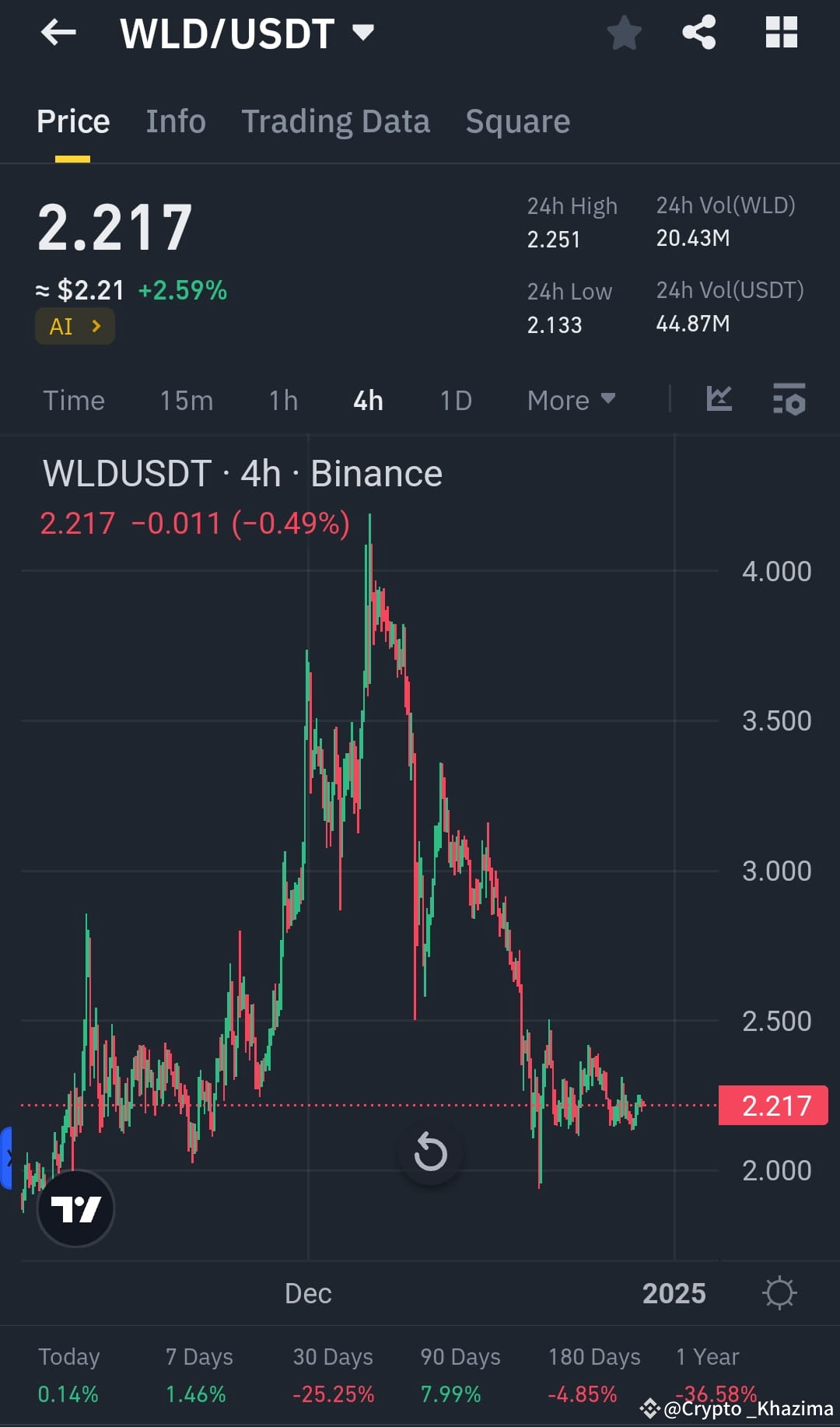The width and height of the screenshot is (840, 1427).
Task: Select the Square tab
Action: point(517,121)
